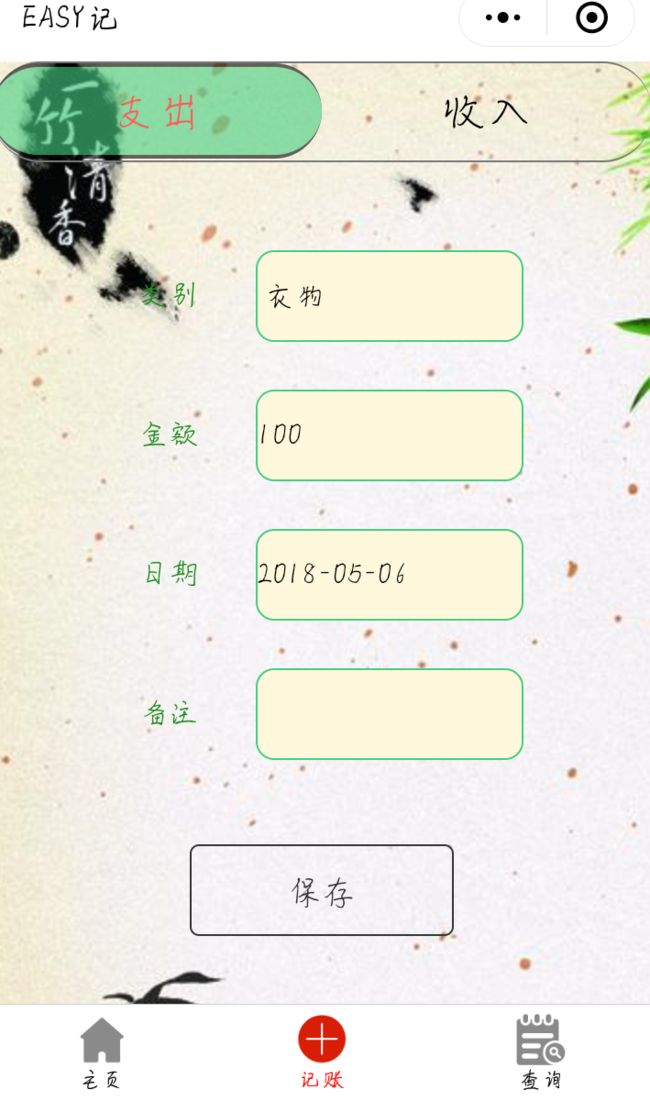650x1101 pixels.
Task: Close the mini program via circle icon
Action: click(592, 18)
